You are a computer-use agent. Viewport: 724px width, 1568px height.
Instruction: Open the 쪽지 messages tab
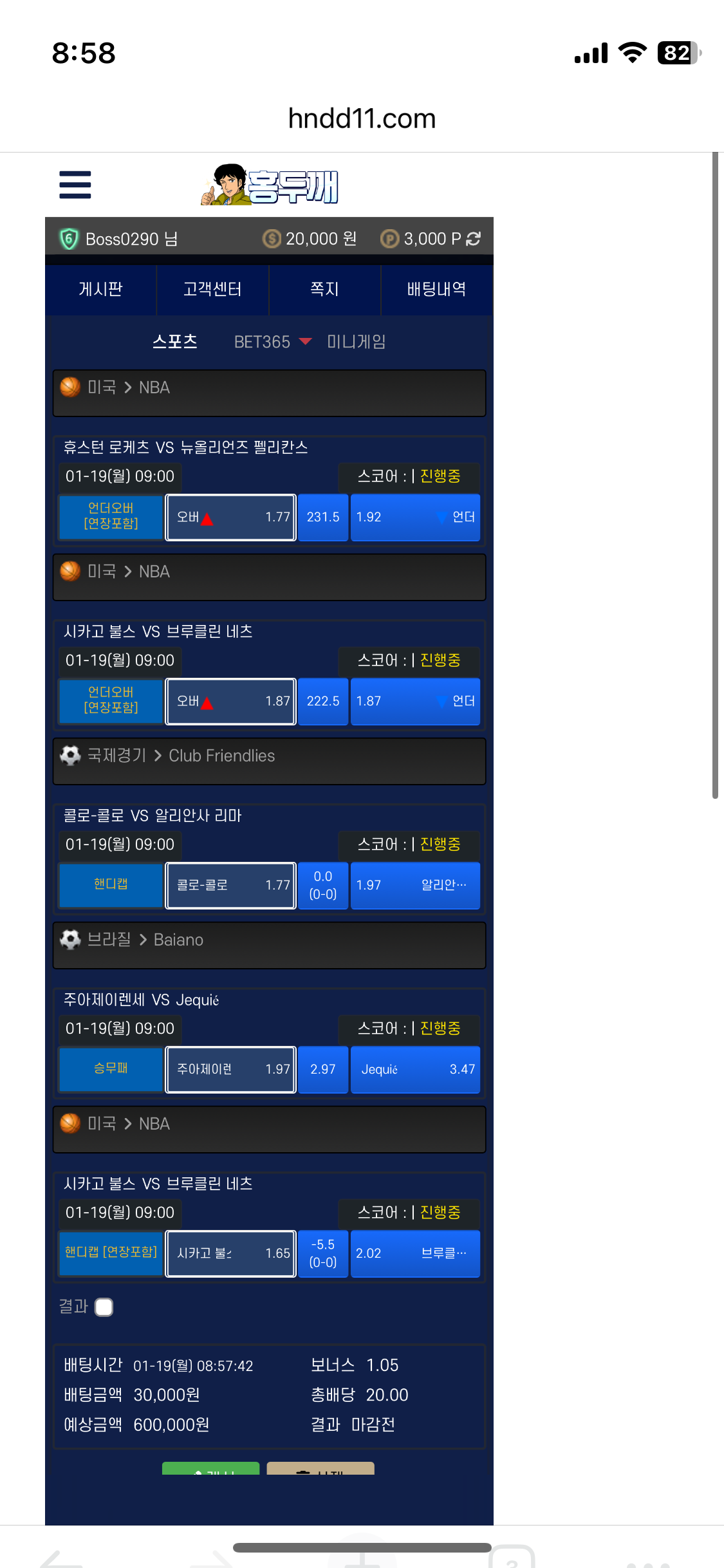pyautogui.click(x=324, y=289)
